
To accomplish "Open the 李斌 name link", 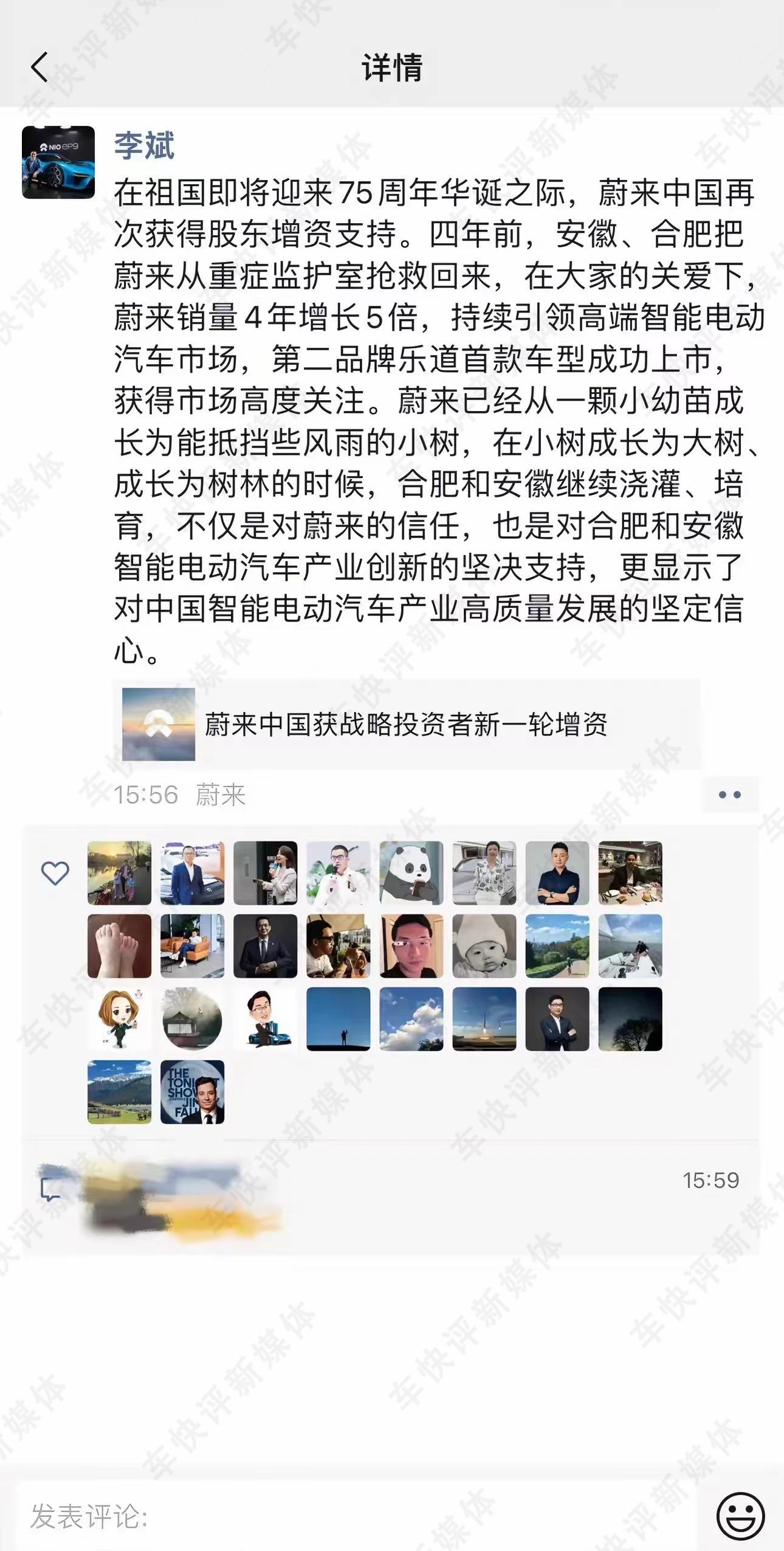I will (144, 145).
